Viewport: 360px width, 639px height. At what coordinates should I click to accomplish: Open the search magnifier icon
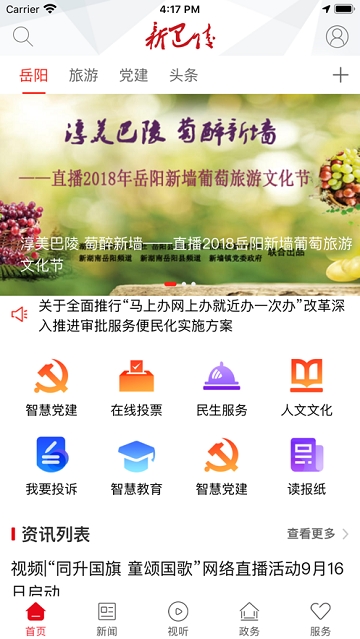coord(23,37)
